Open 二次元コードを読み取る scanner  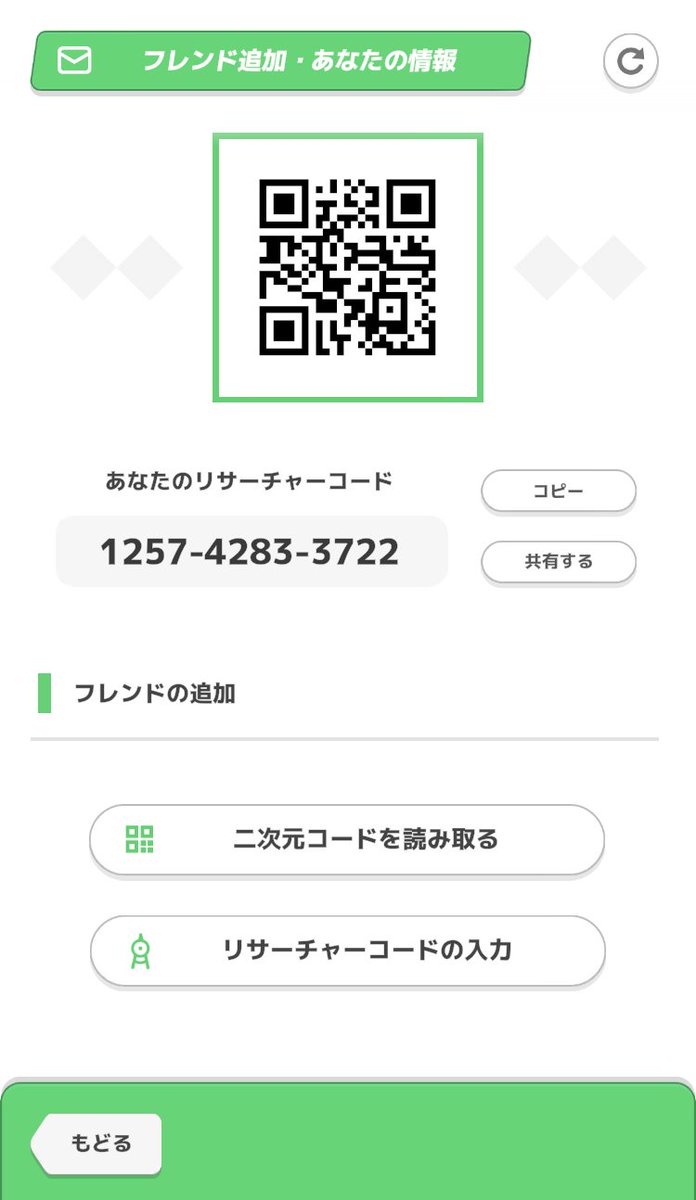click(347, 840)
